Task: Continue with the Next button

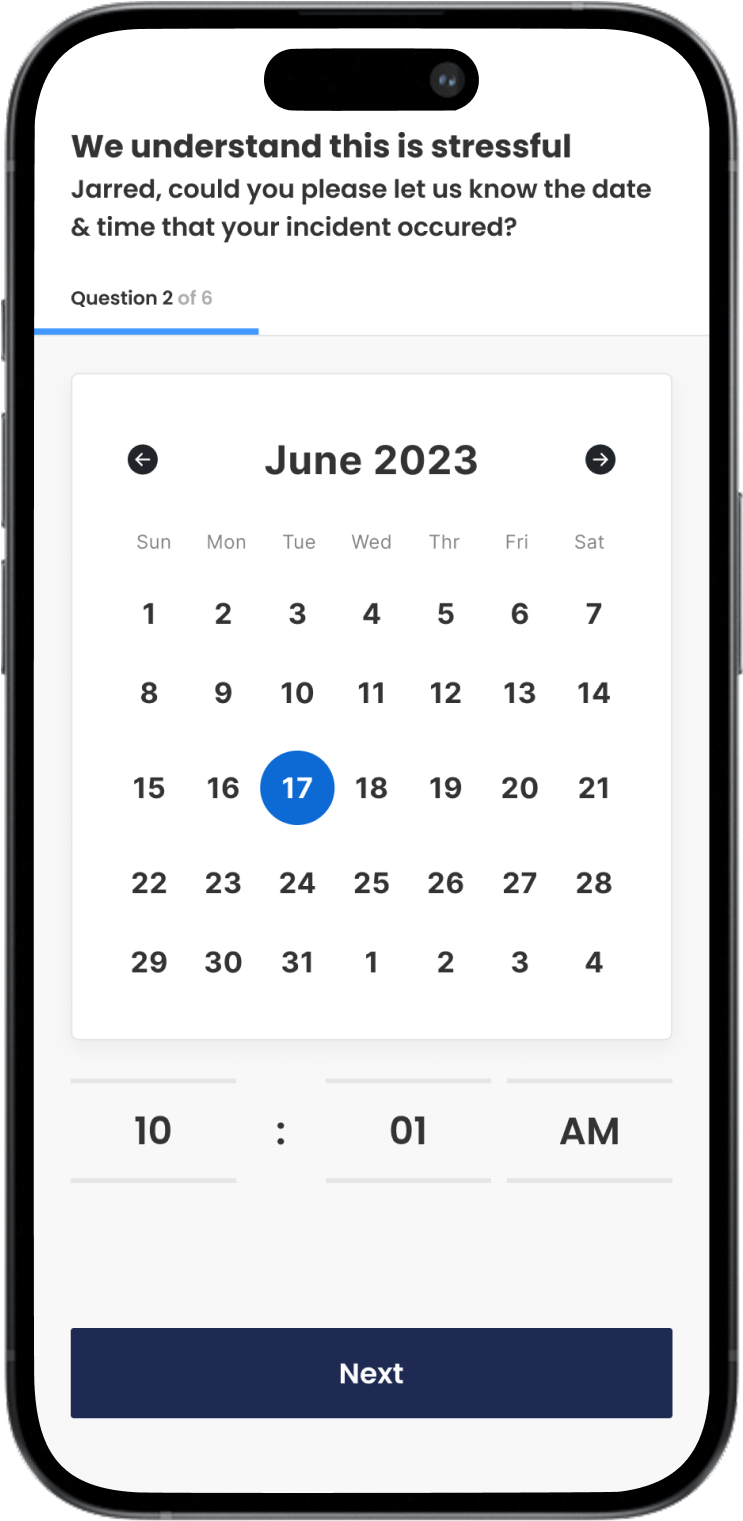Action: click(x=371, y=1373)
